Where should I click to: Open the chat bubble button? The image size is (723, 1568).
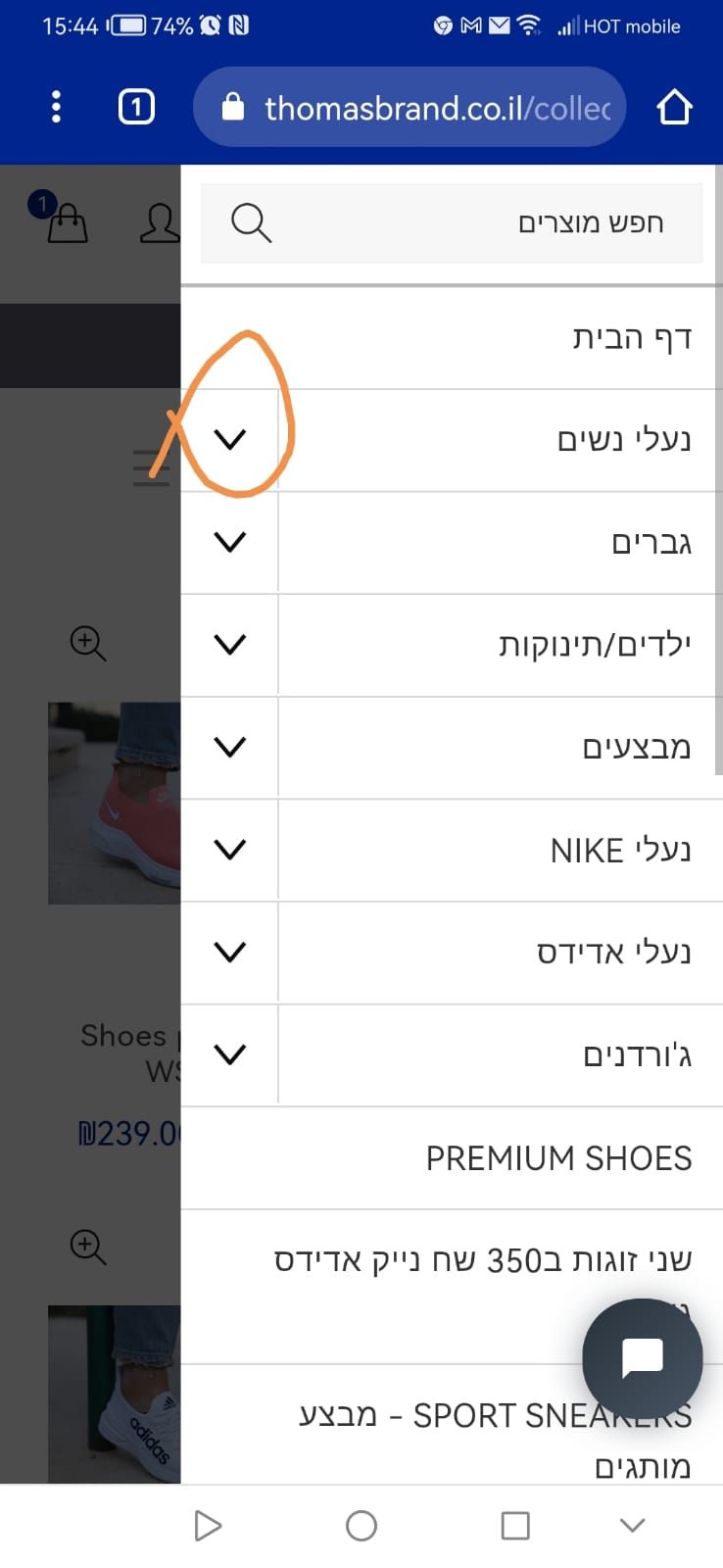[643, 1359]
